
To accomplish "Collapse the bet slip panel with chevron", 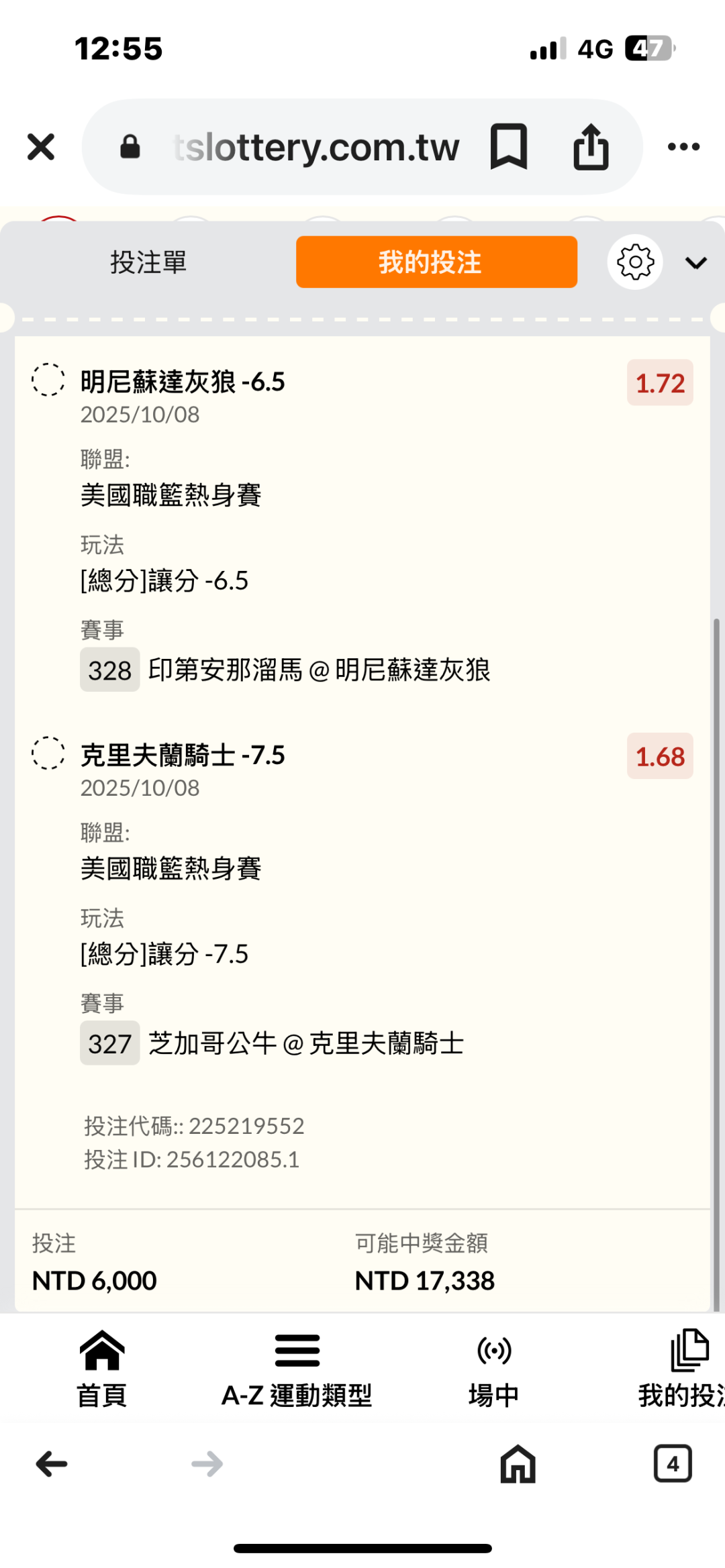I will pyautogui.click(x=696, y=263).
